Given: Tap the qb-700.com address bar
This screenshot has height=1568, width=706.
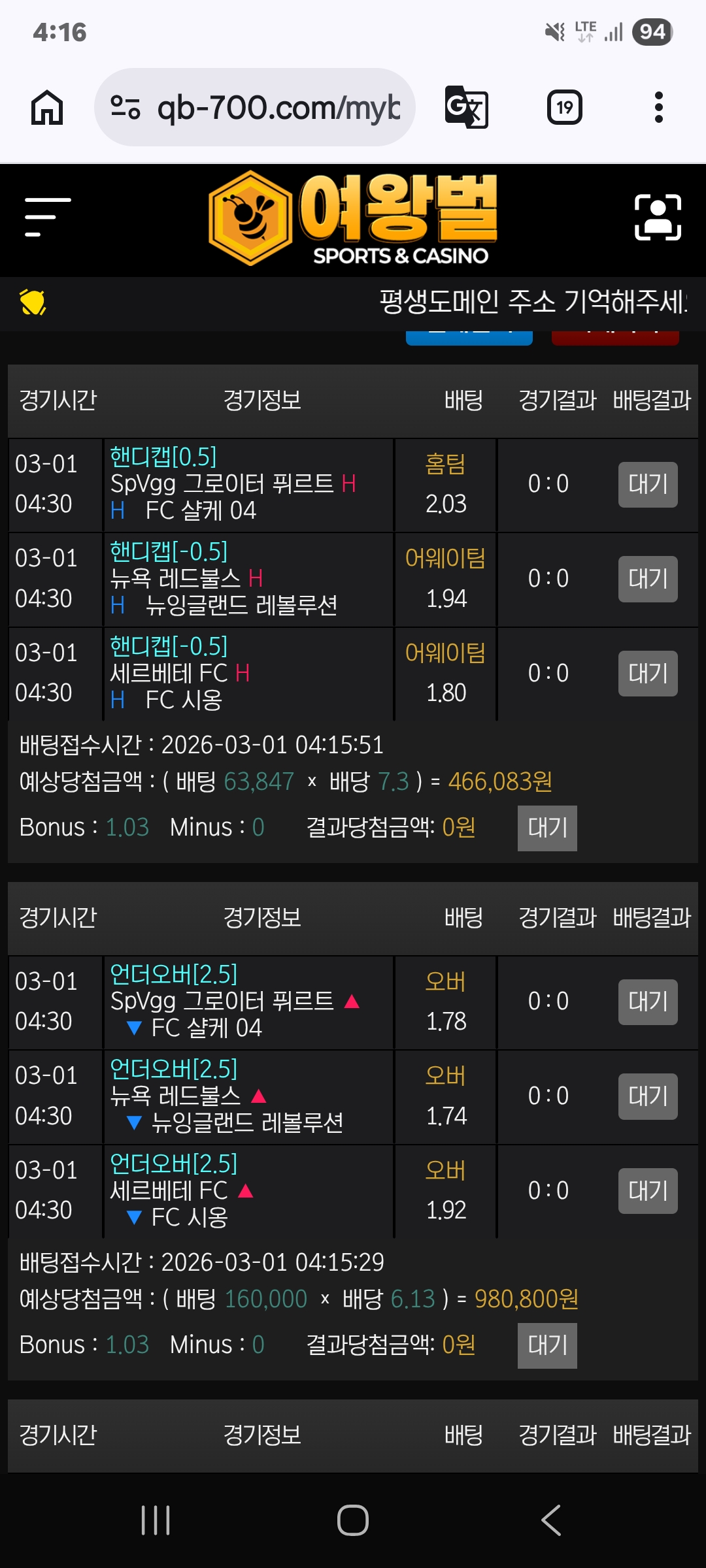Looking at the screenshot, I should 275,106.
